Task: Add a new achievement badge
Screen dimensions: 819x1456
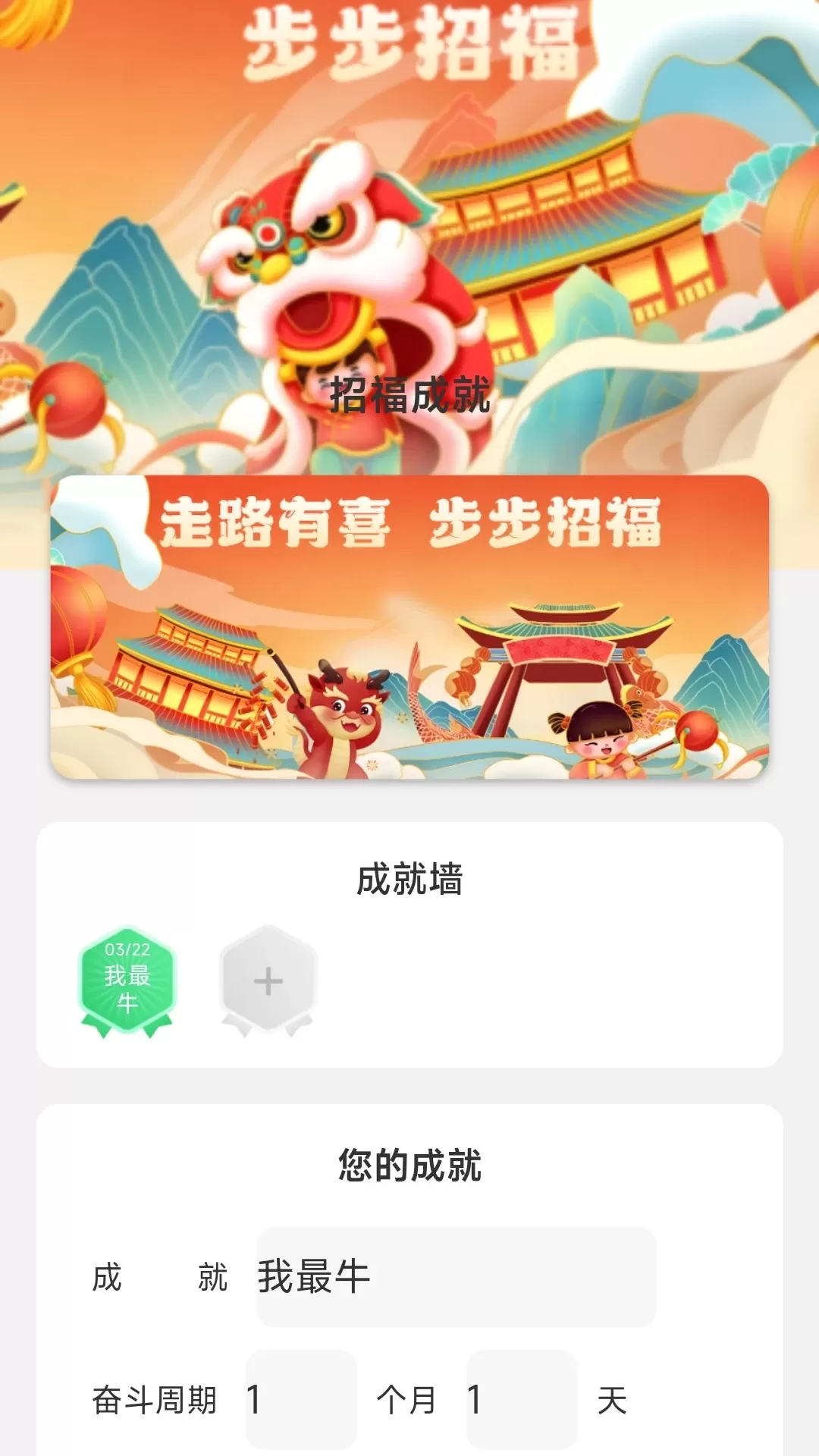Action: tap(268, 981)
